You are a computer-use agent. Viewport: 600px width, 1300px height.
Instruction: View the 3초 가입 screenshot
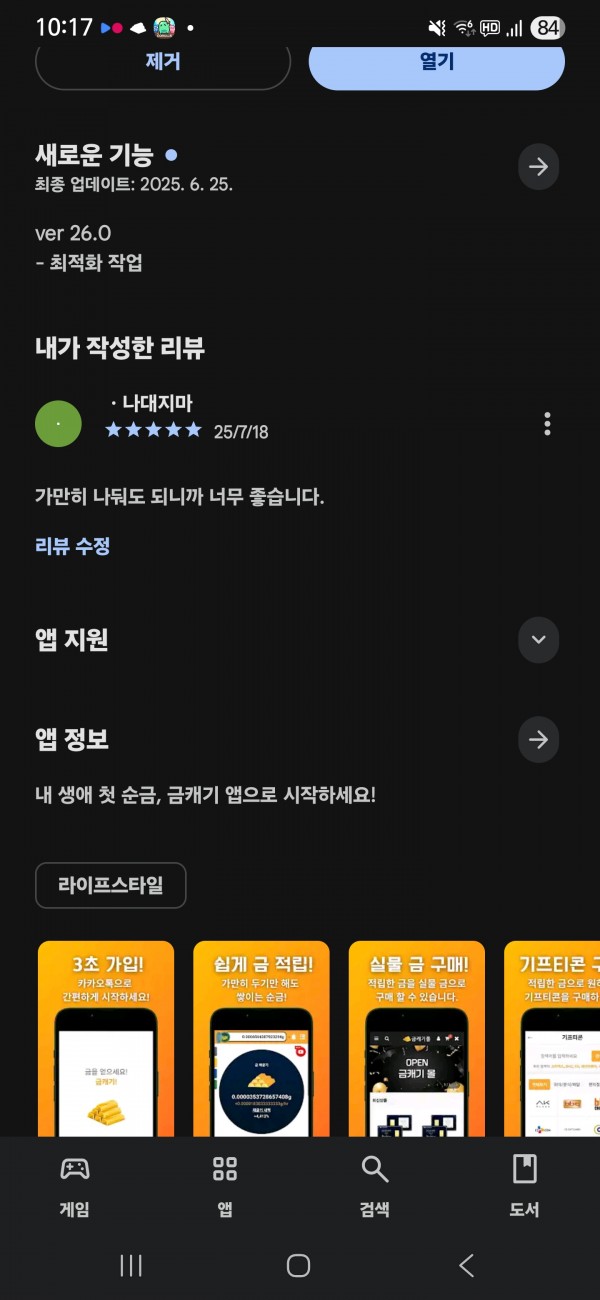coord(106,1038)
